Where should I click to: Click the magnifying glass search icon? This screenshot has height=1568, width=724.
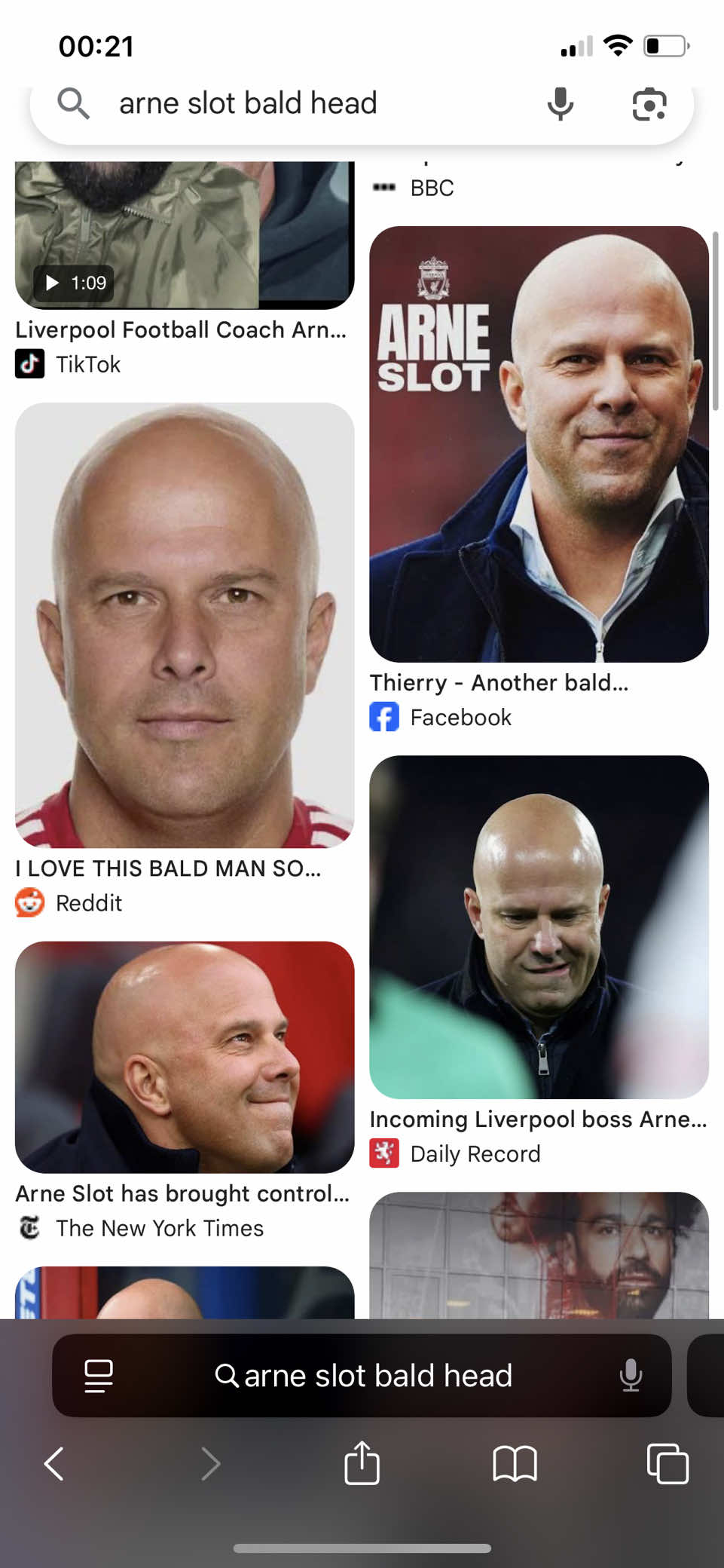73,103
